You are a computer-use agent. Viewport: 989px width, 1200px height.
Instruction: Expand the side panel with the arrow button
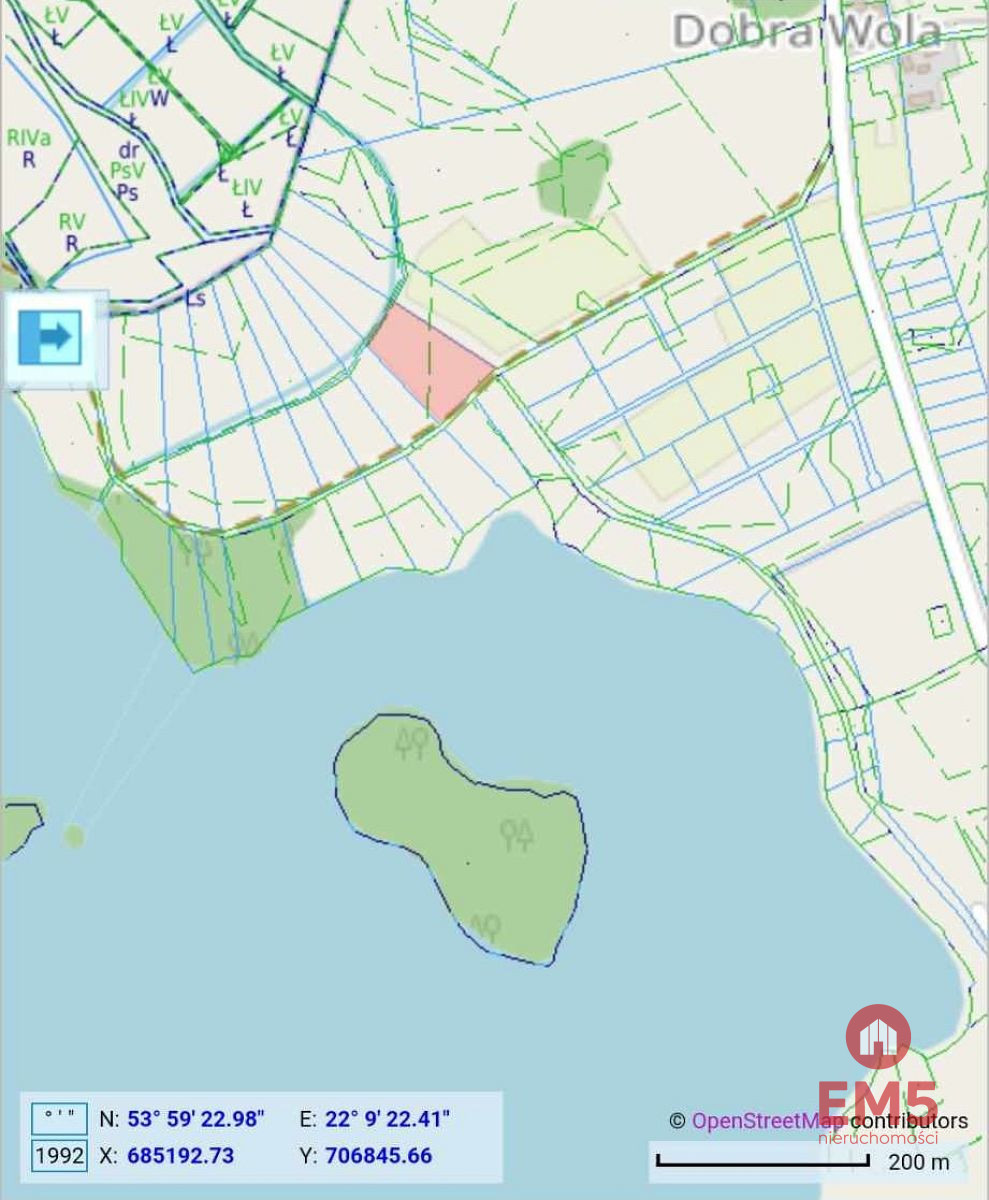(x=51, y=338)
